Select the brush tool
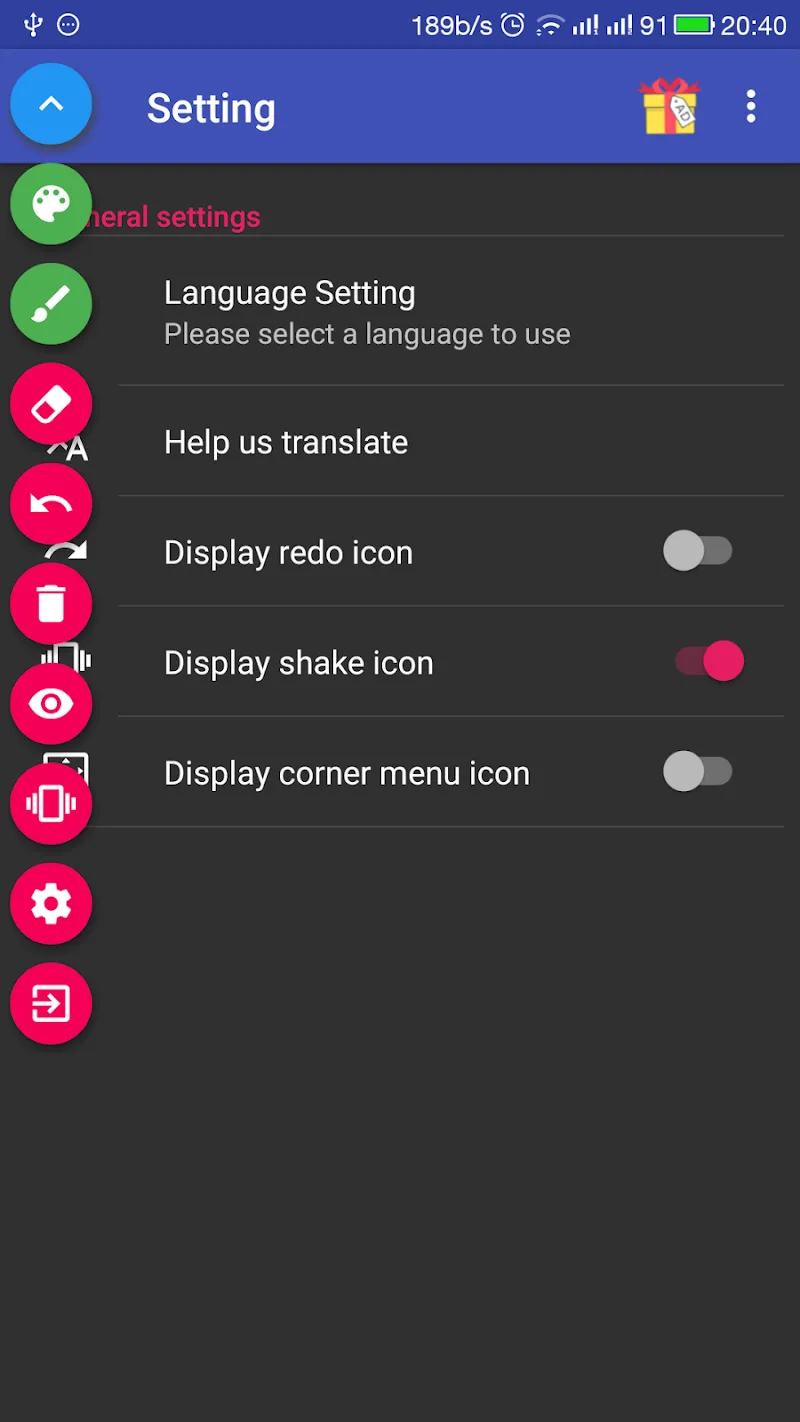This screenshot has height=1422, width=800. coord(51,304)
